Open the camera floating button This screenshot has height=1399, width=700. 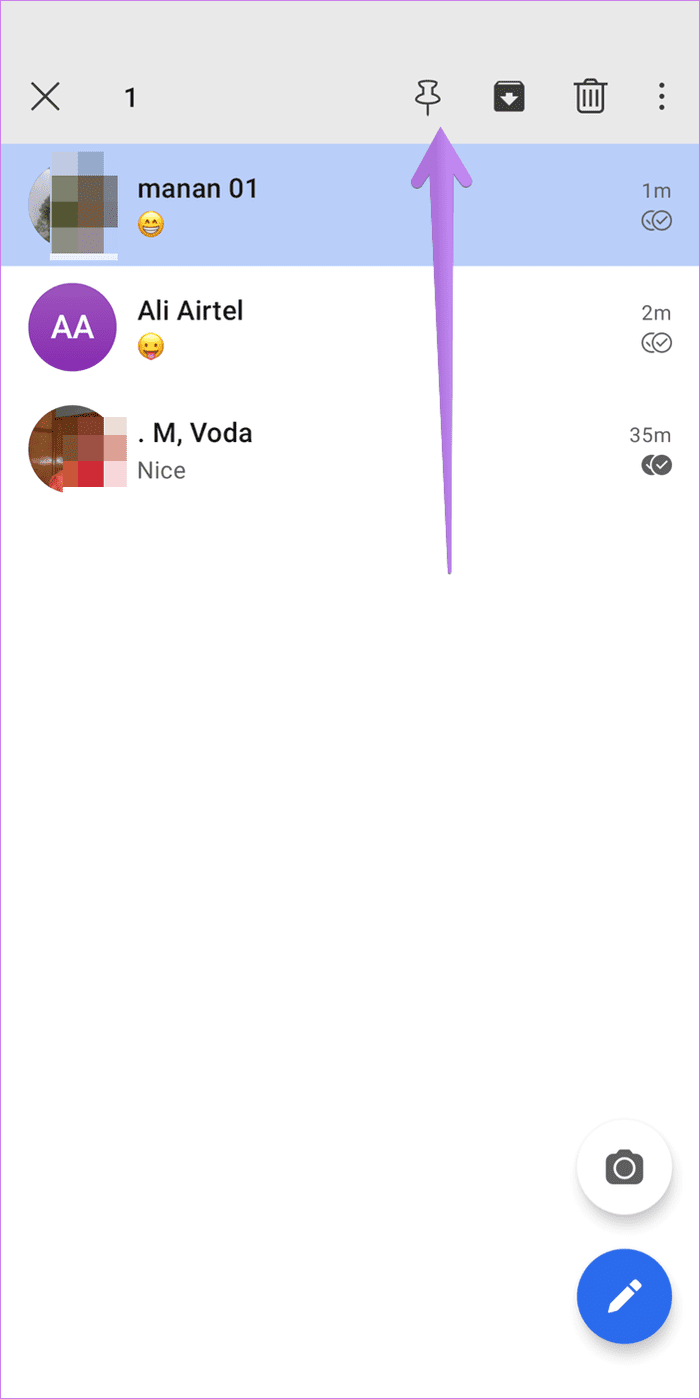pos(624,1167)
